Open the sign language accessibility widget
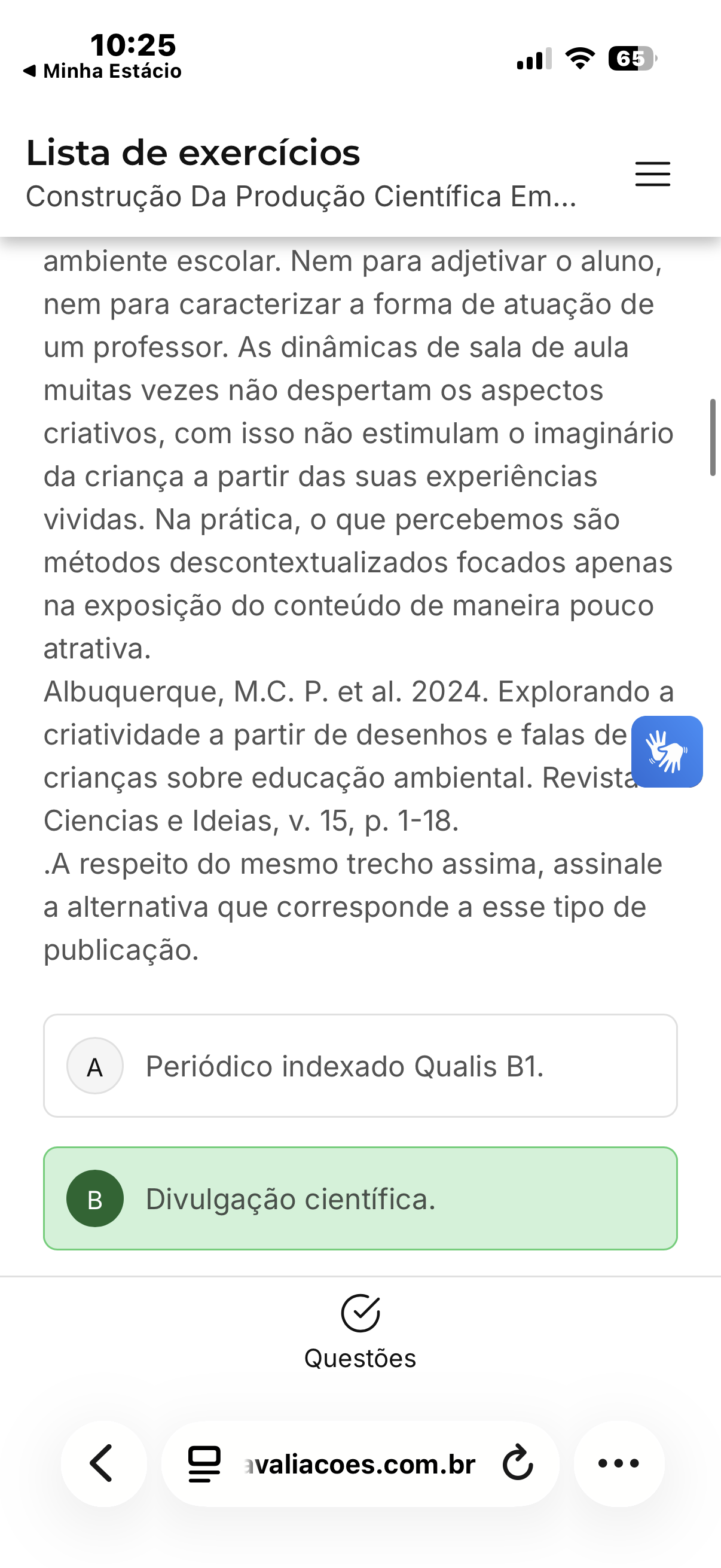721x1568 pixels. click(x=667, y=752)
